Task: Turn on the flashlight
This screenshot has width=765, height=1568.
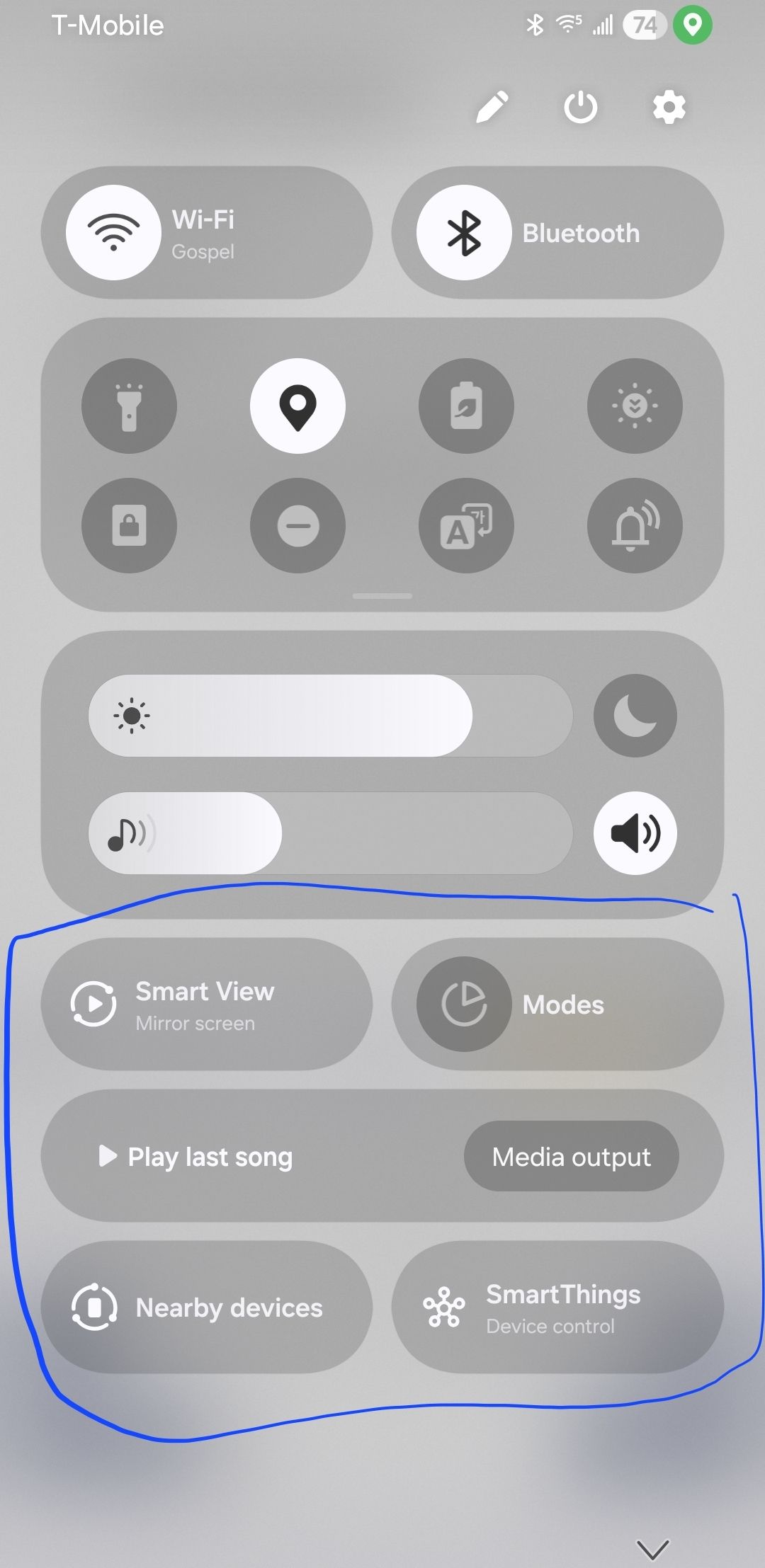Action: click(x=129, y=406)
